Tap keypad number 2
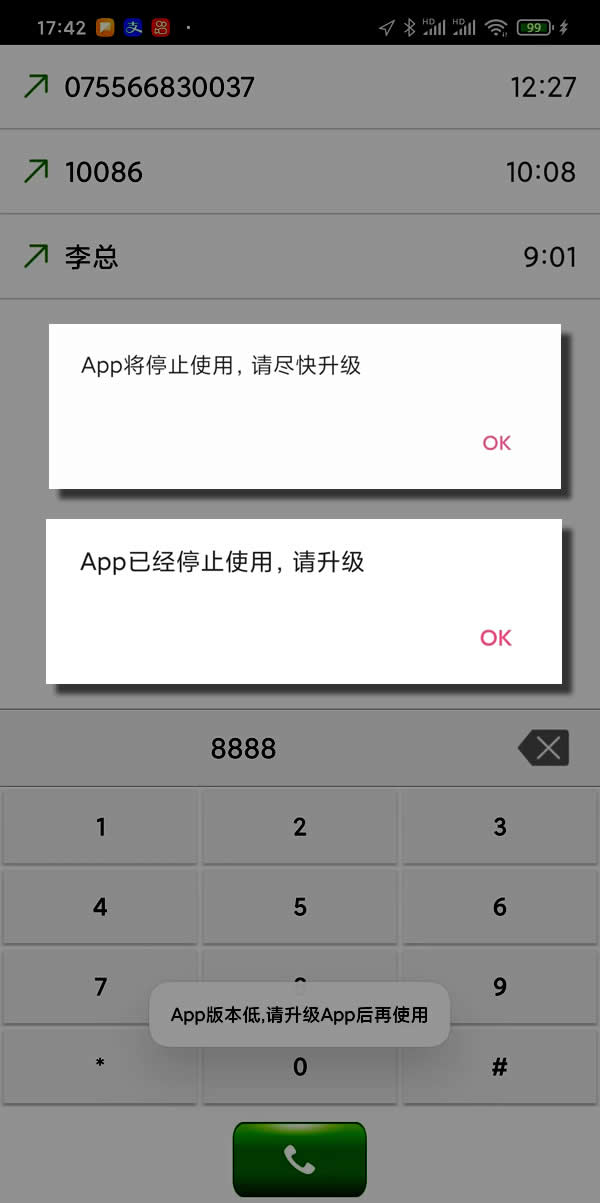Image resolution: width=600 pixels, height=1203 pixels. (x=300, y=827)
